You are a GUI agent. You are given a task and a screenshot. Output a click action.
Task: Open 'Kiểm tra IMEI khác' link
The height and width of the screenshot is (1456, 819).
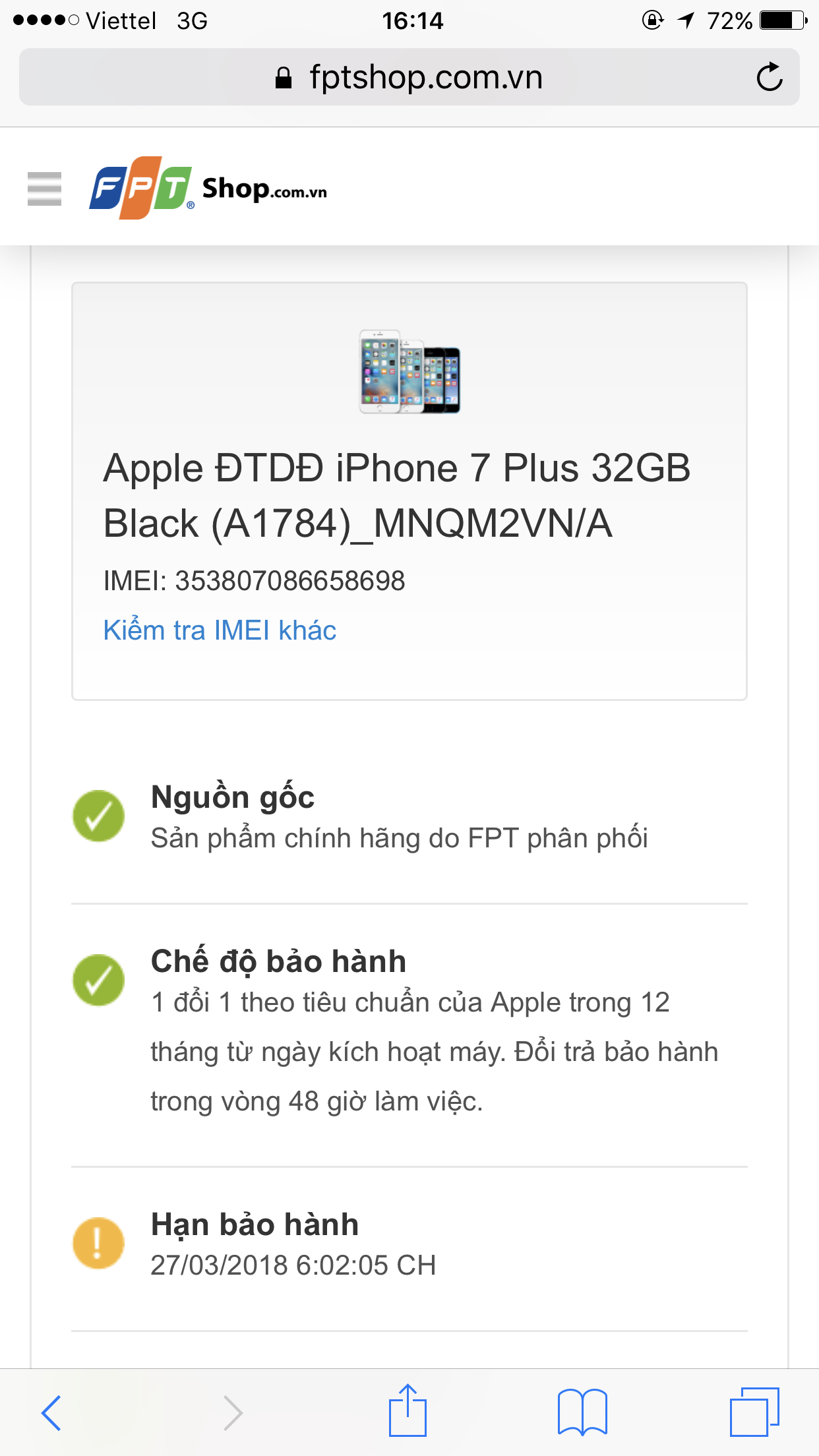coord(220,630)
